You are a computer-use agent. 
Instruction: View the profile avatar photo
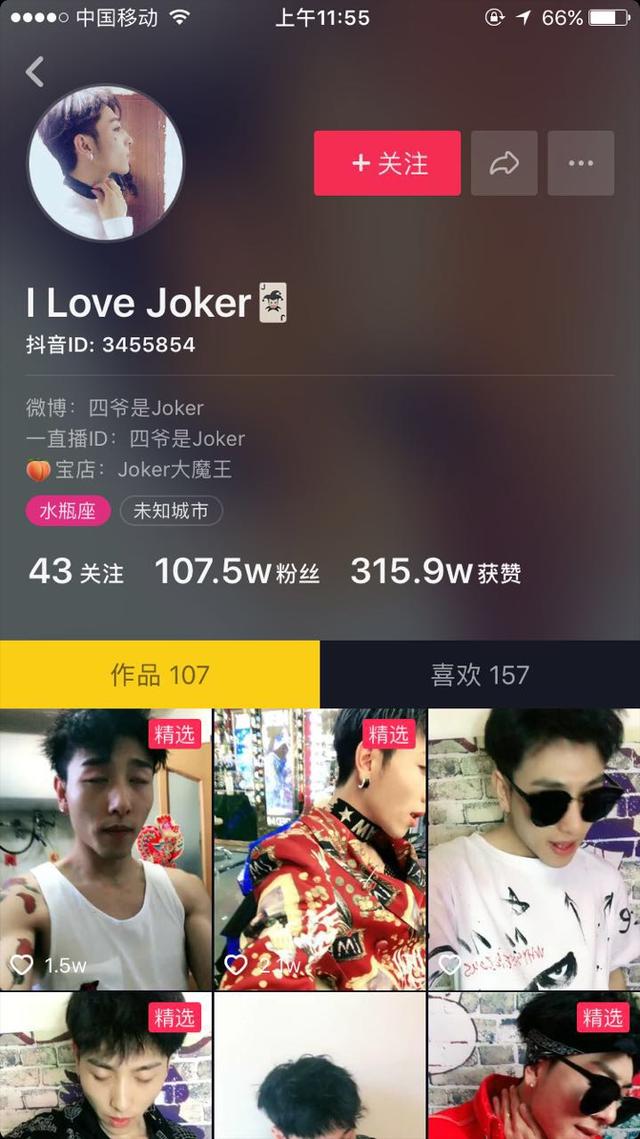[106, 163]
